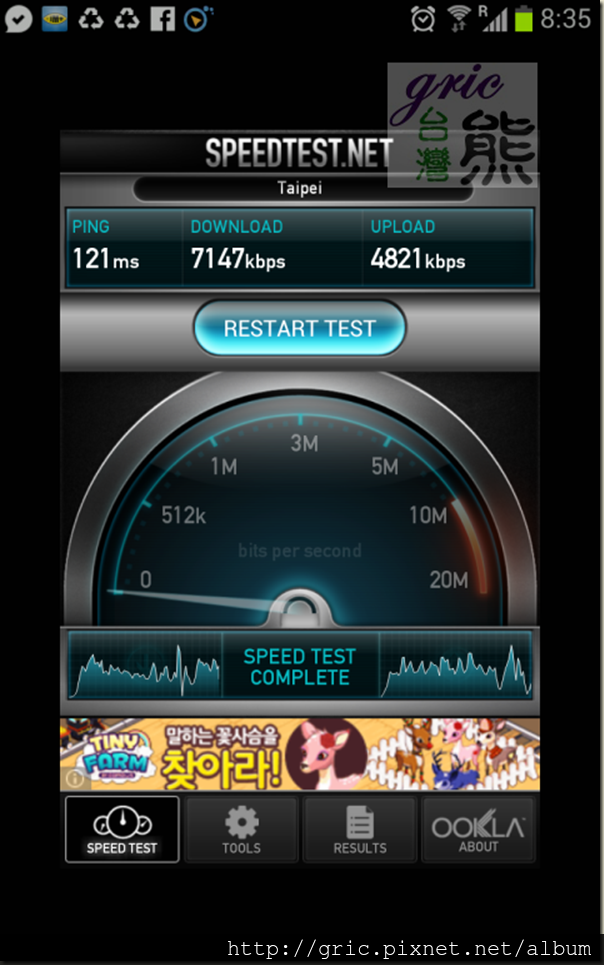Switch to the Speed Test tab
This screenshot has width=604, height=965.
click(x=122, y=829)
